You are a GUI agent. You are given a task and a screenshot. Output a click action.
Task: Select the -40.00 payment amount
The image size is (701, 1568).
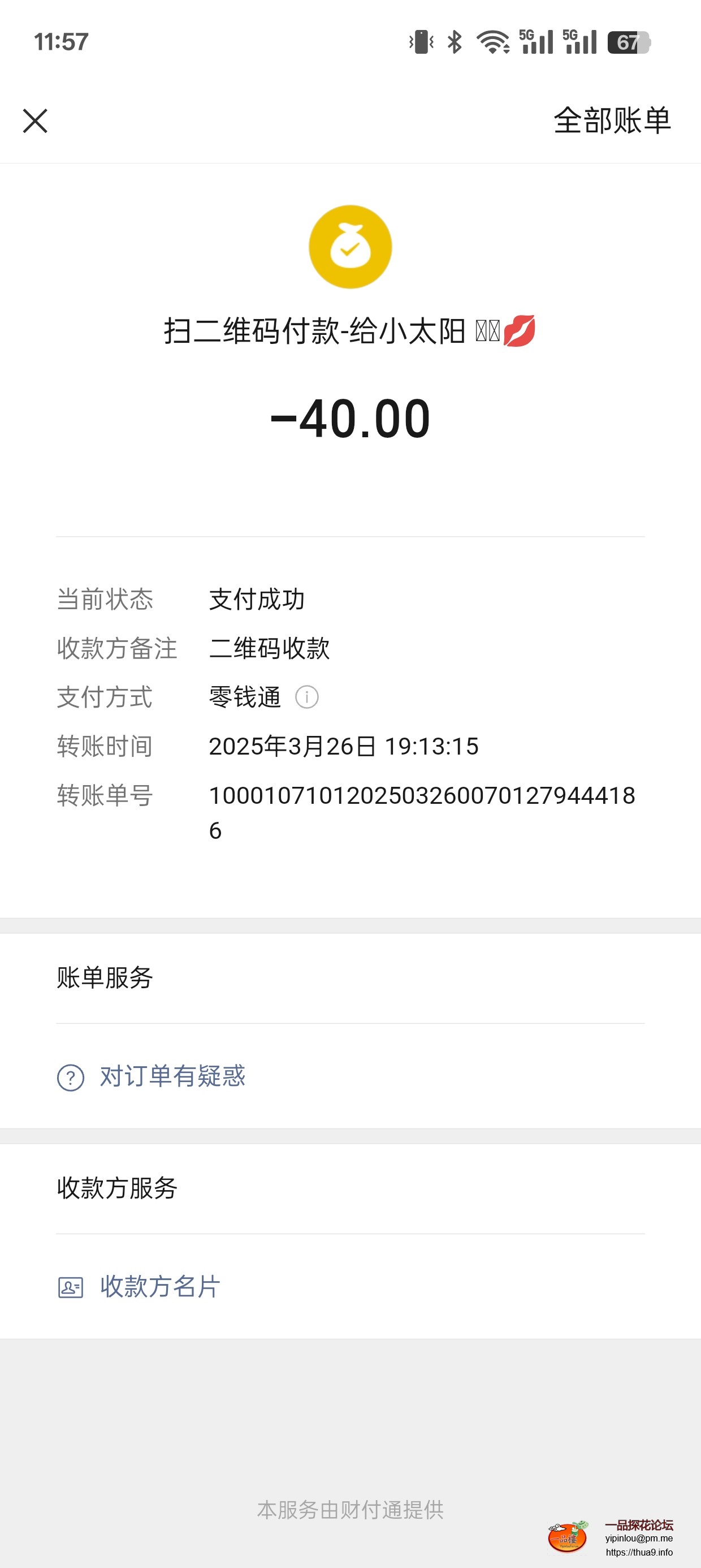click(x=350, y=417)
